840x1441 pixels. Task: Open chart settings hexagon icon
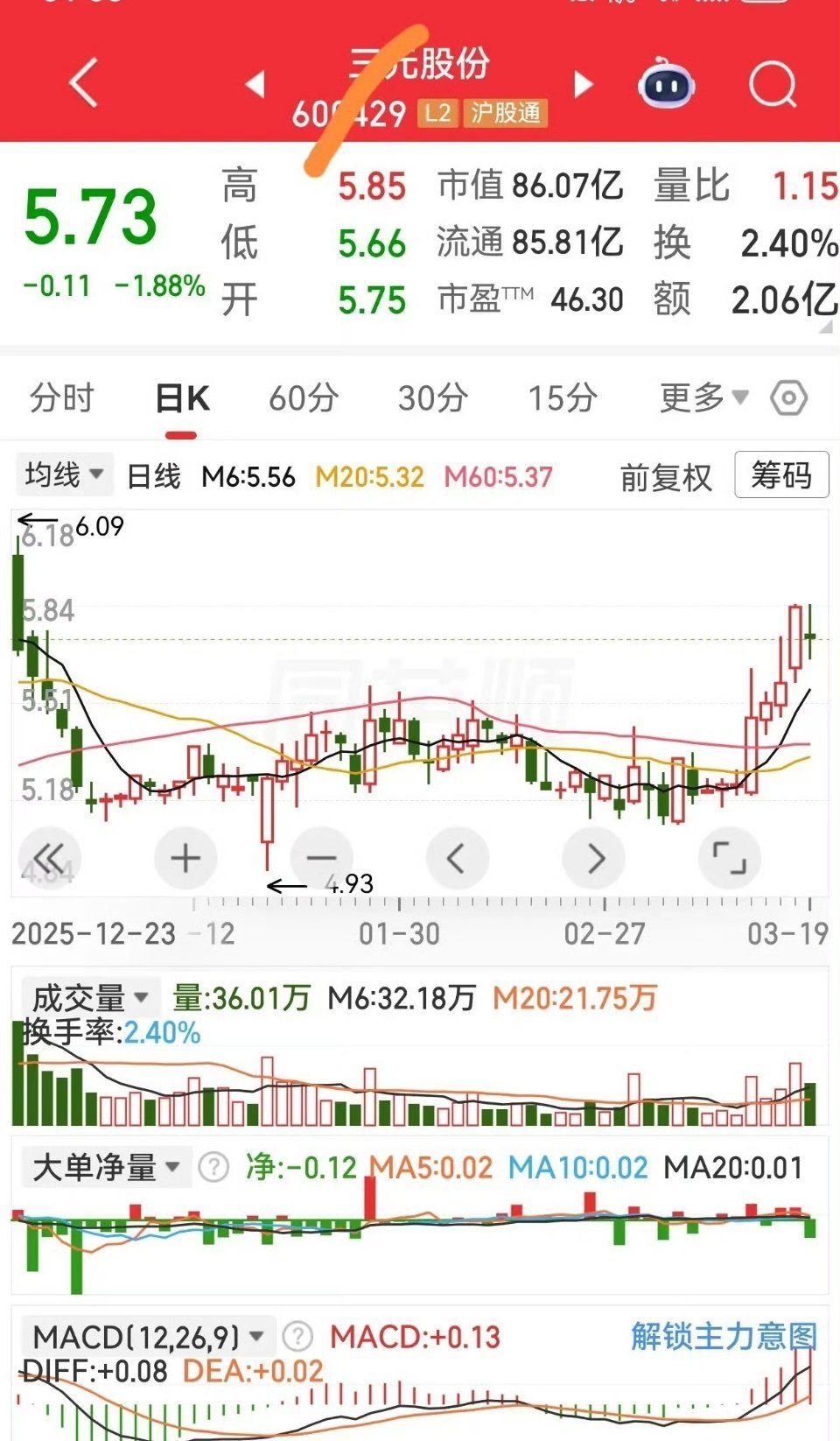[788, 398]
